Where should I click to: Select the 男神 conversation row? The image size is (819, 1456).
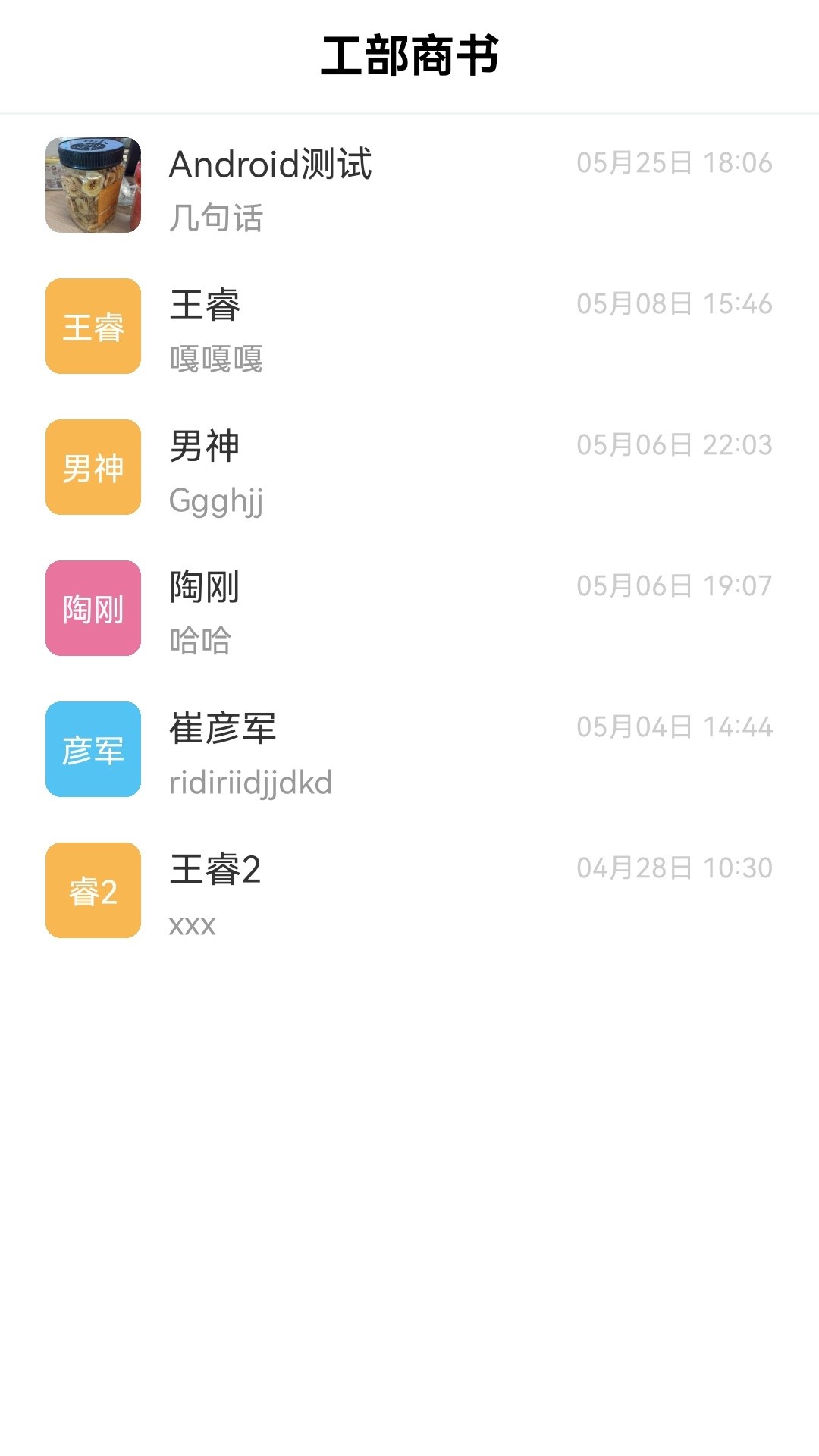coord(409,466)
